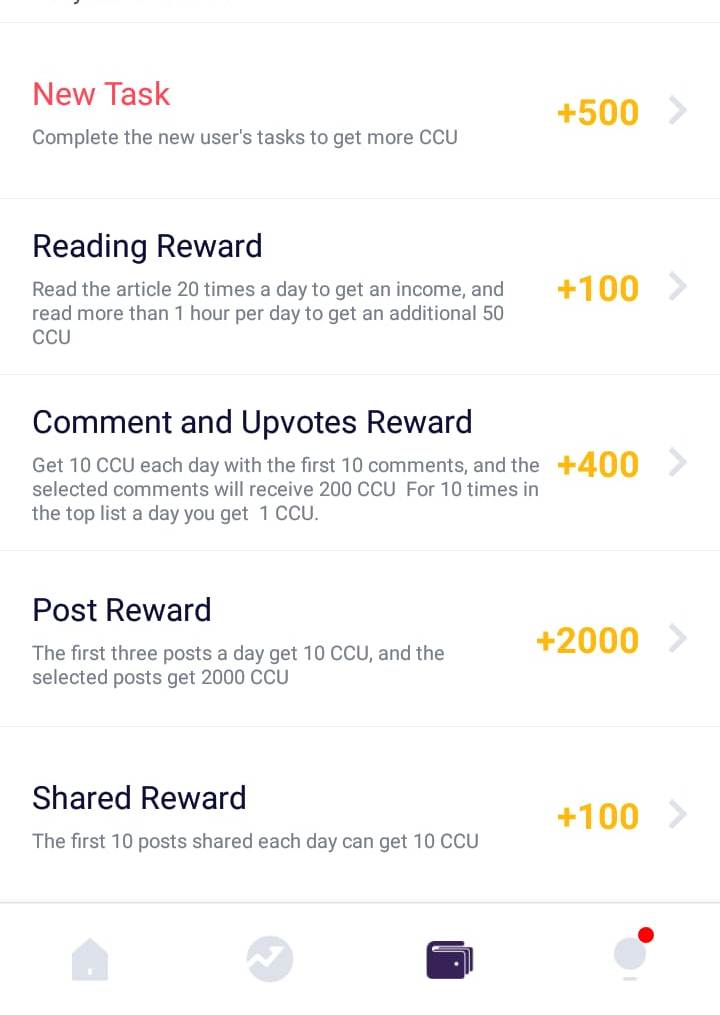The width and height of the screenshot is (720, 1015).
Task: Switch to the Home tab
Action: click(x=90, y=961)
